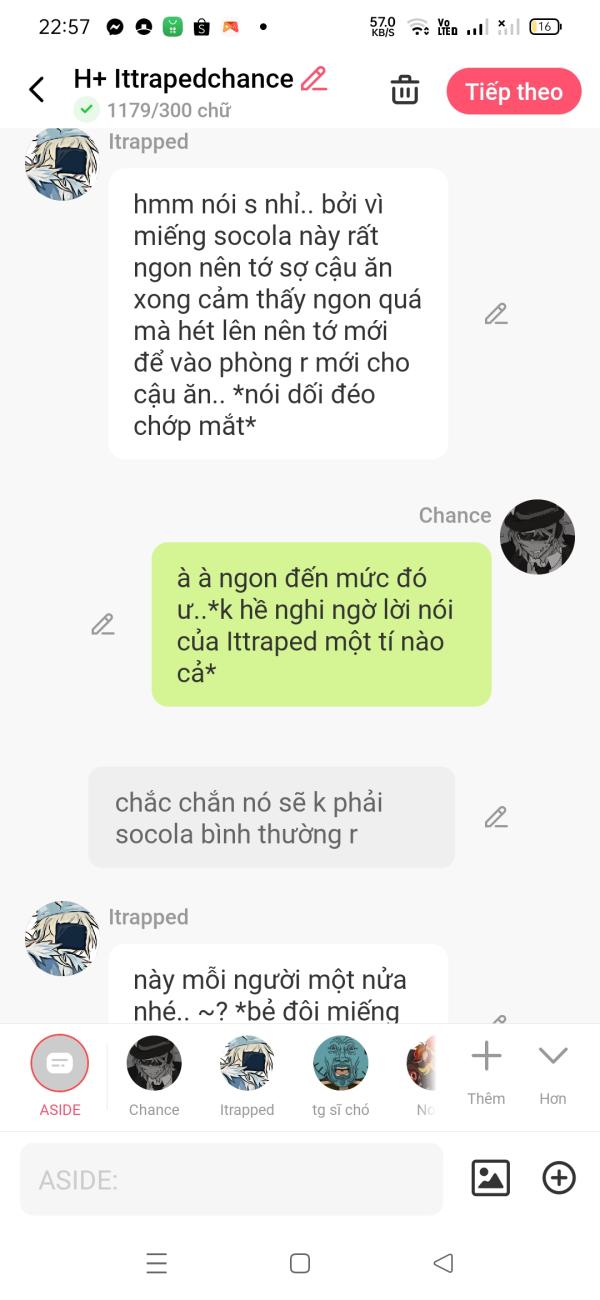
Task: Add a new character with Thêm
Action: tap(486, 1072)
